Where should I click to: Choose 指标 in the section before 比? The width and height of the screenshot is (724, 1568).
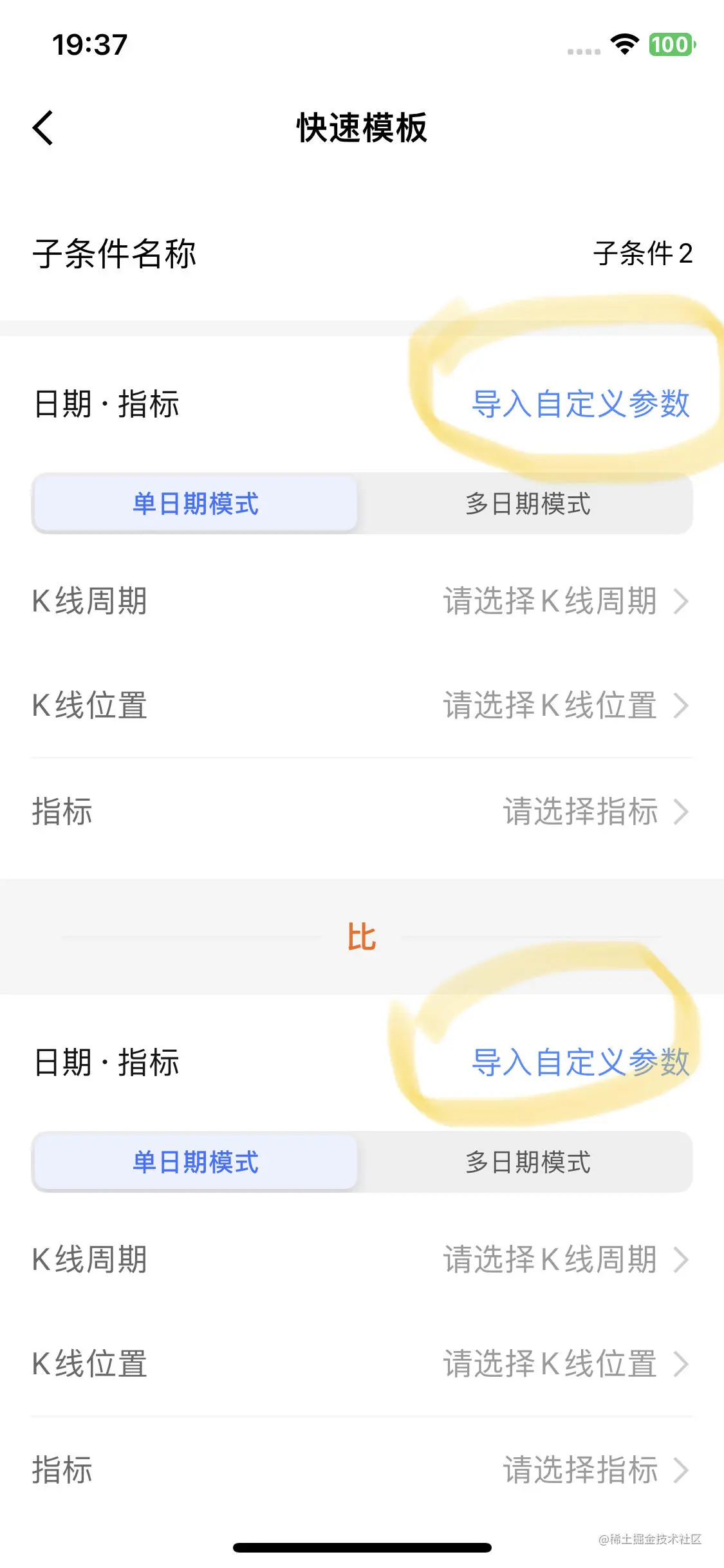coord(595,812)
